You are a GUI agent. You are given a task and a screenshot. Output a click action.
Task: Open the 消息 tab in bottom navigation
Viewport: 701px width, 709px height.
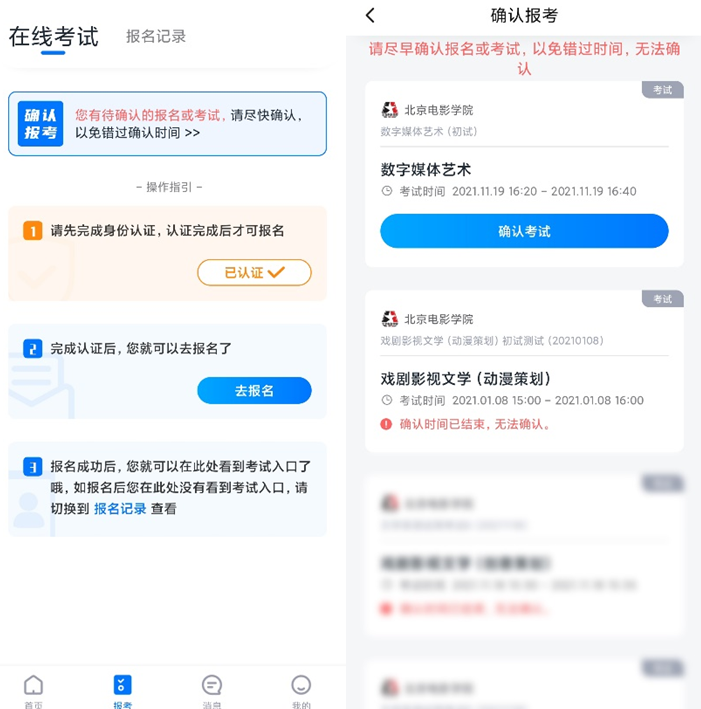[x=212, y=690]
